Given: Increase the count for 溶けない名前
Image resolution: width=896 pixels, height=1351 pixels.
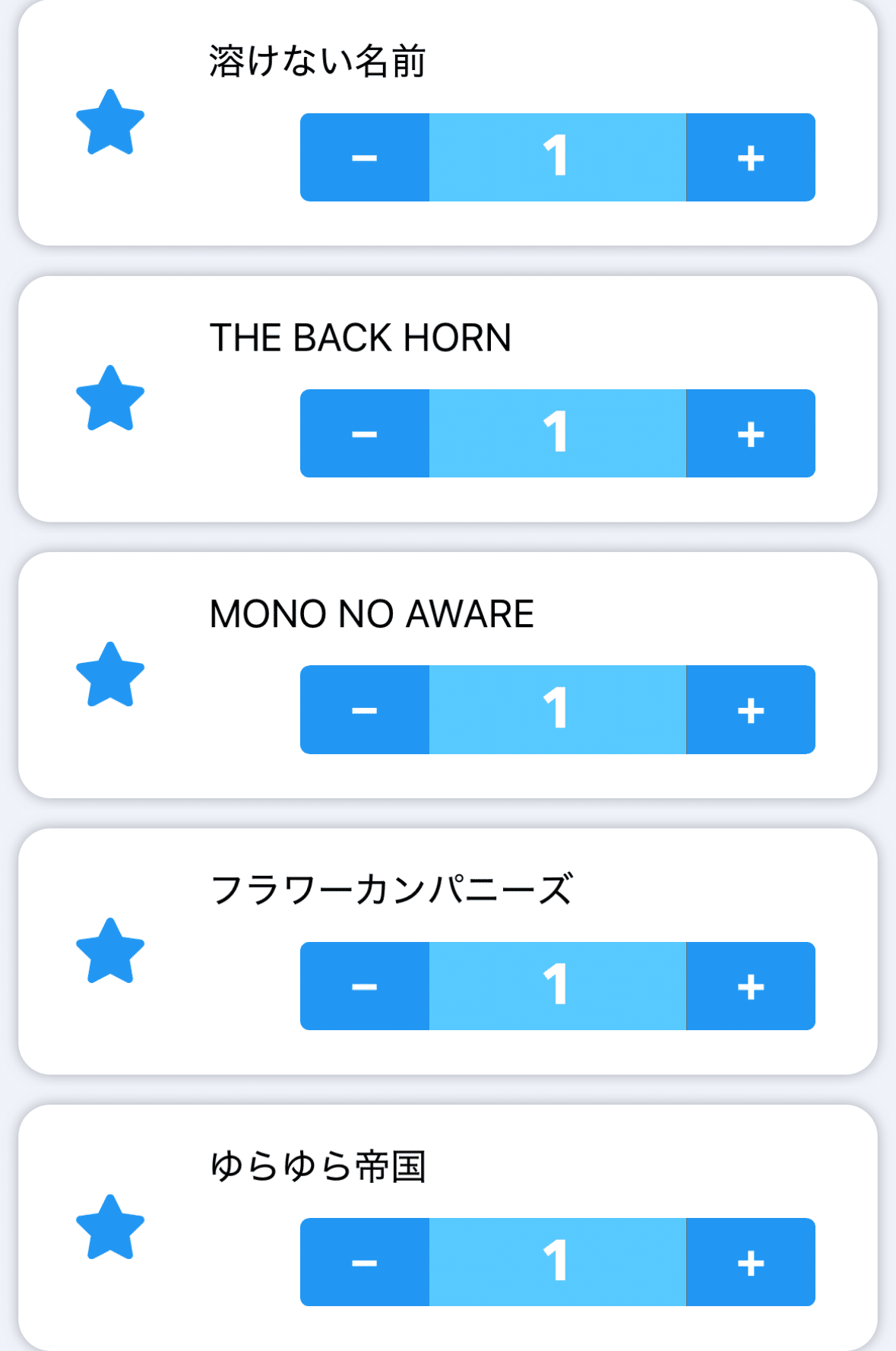Looking at the screenshot, I should point(750,157).
